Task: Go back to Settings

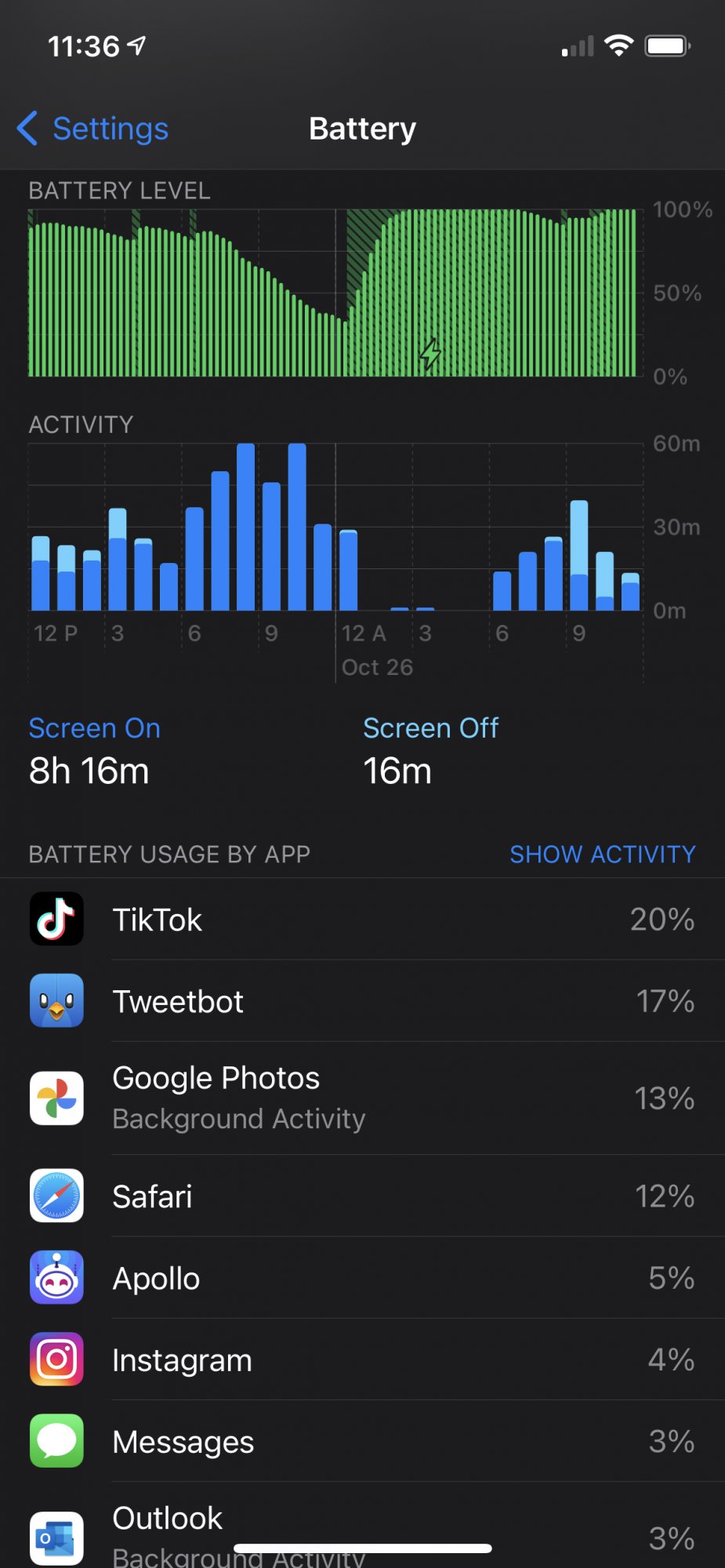Action: [92, 129]
